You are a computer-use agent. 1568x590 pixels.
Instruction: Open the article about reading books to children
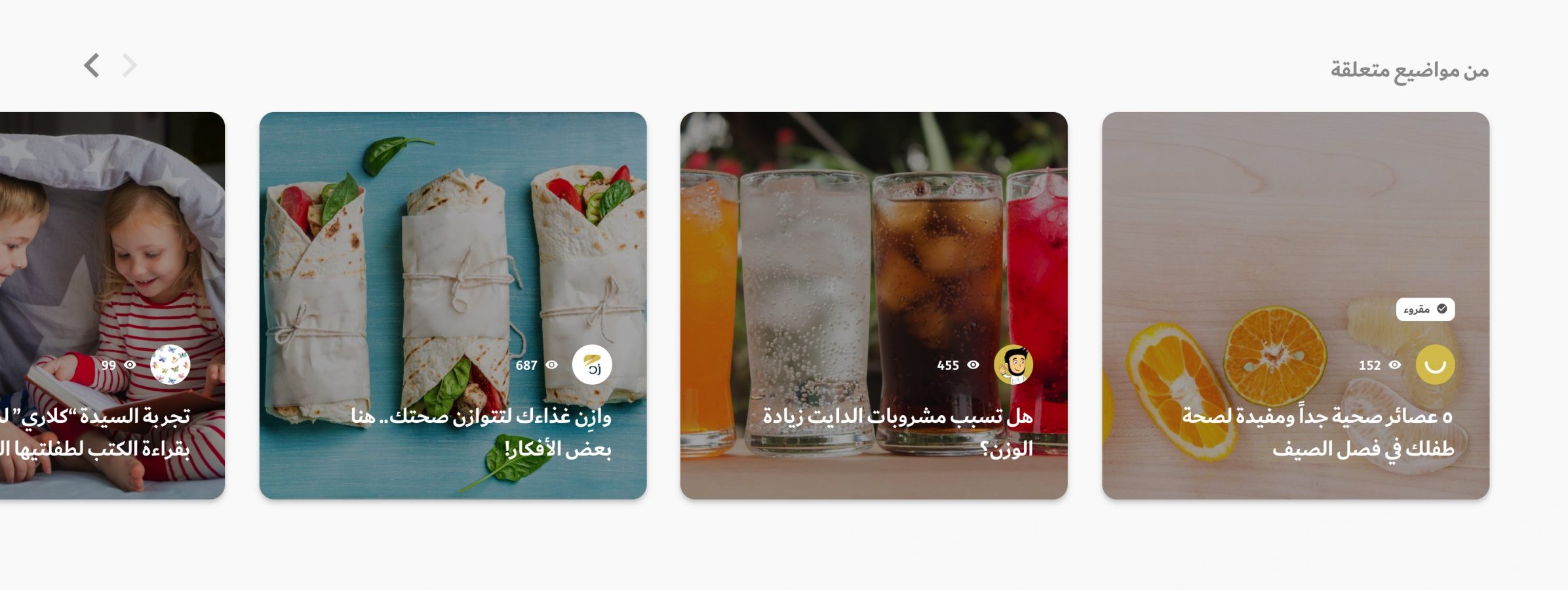click(98, 432)
